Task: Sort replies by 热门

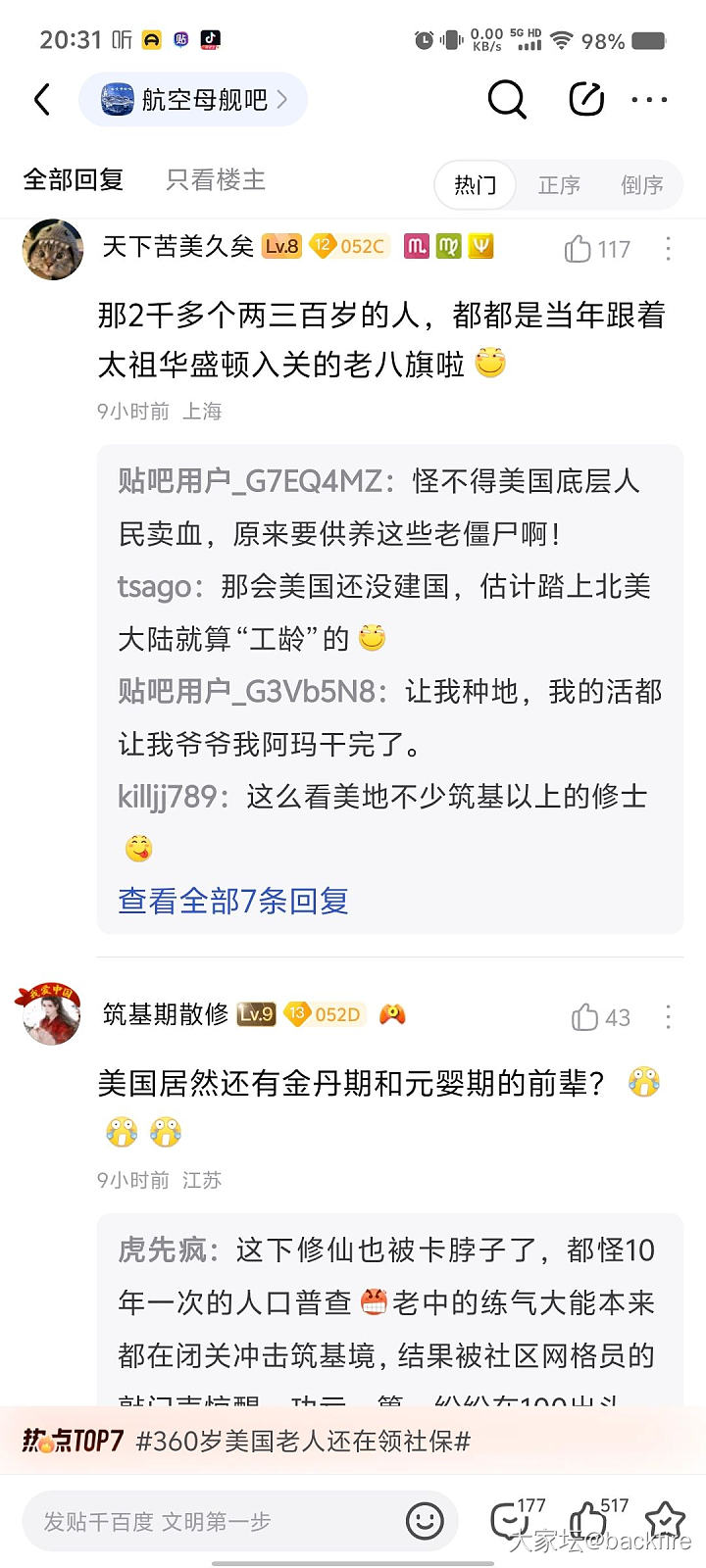Action: 476,185
